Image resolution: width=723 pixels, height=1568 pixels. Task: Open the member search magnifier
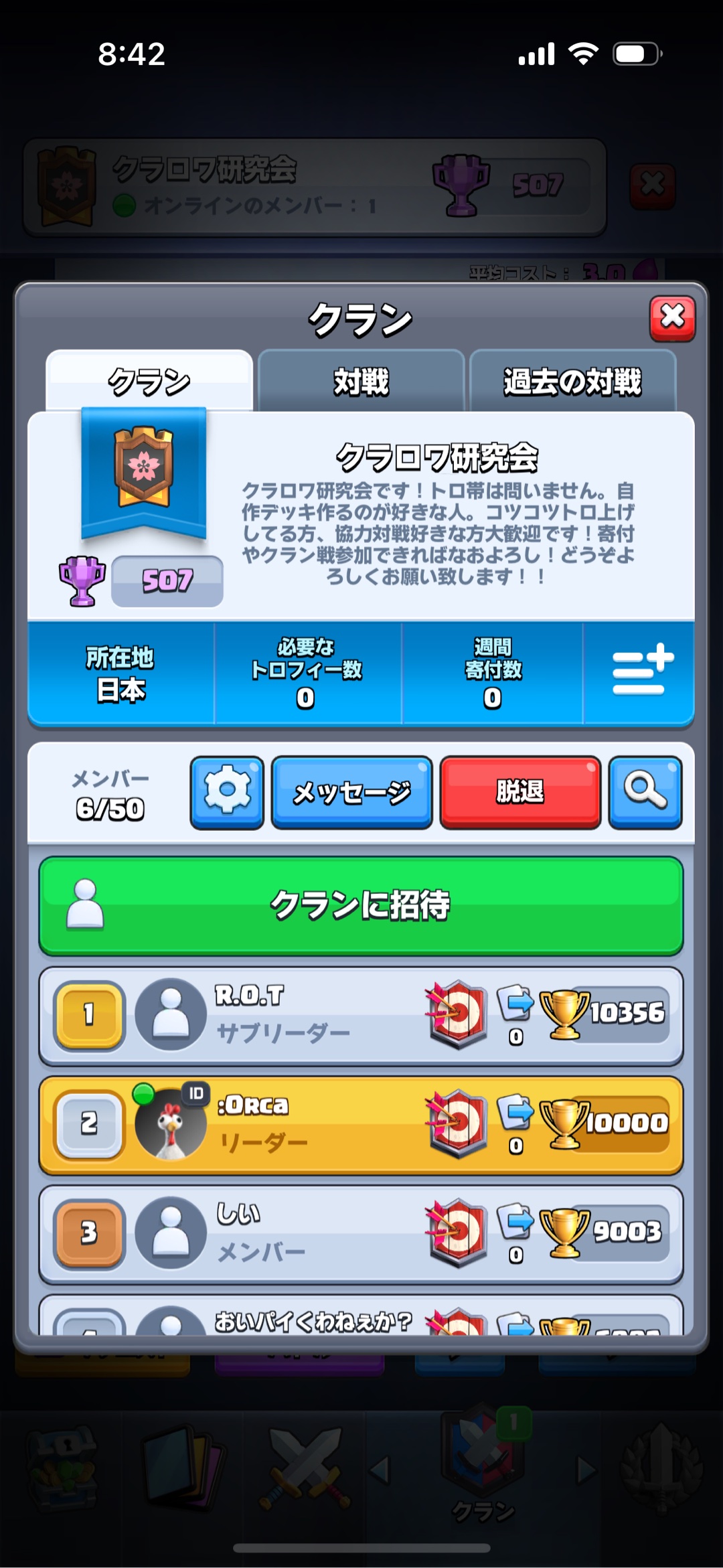tap(645, 793)
